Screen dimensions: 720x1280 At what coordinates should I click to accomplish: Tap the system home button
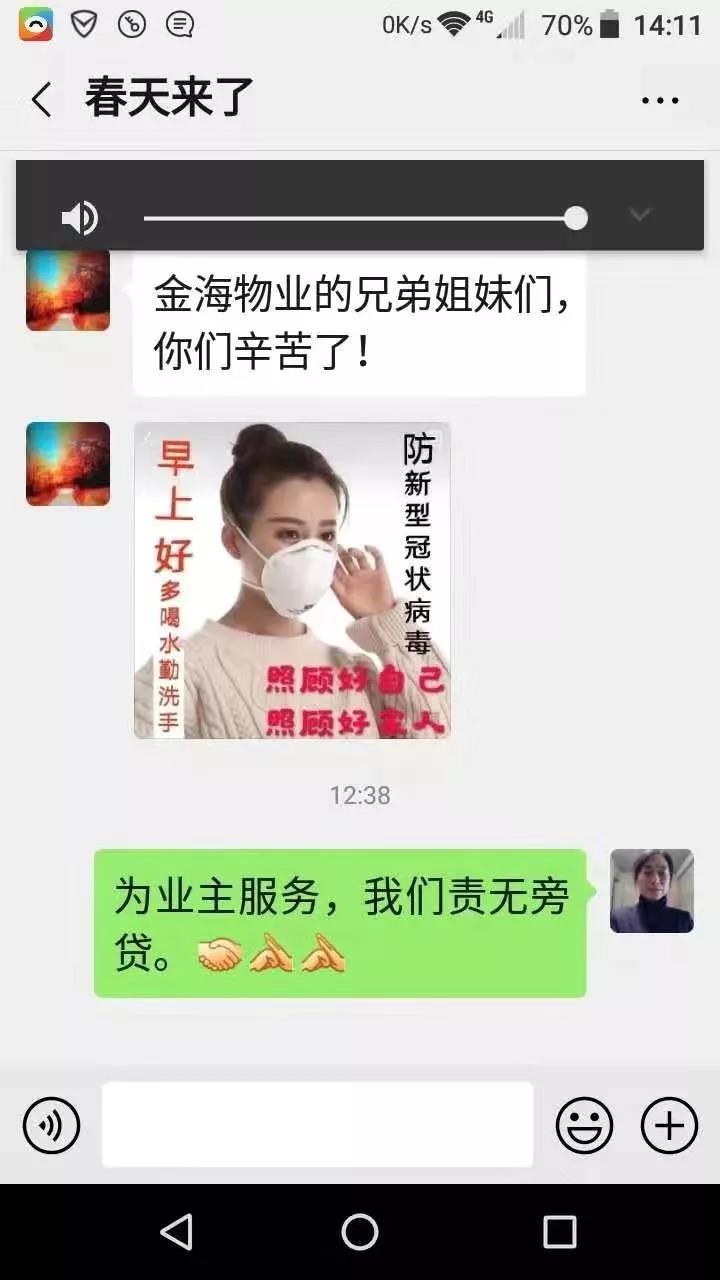(x=360, y=1232)
